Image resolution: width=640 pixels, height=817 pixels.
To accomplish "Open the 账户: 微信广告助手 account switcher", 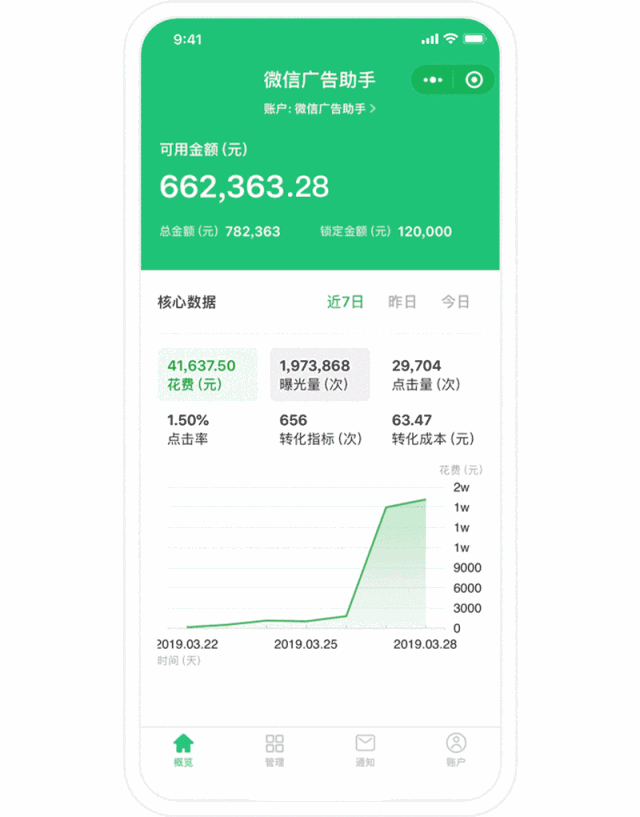I will (320, 108).
